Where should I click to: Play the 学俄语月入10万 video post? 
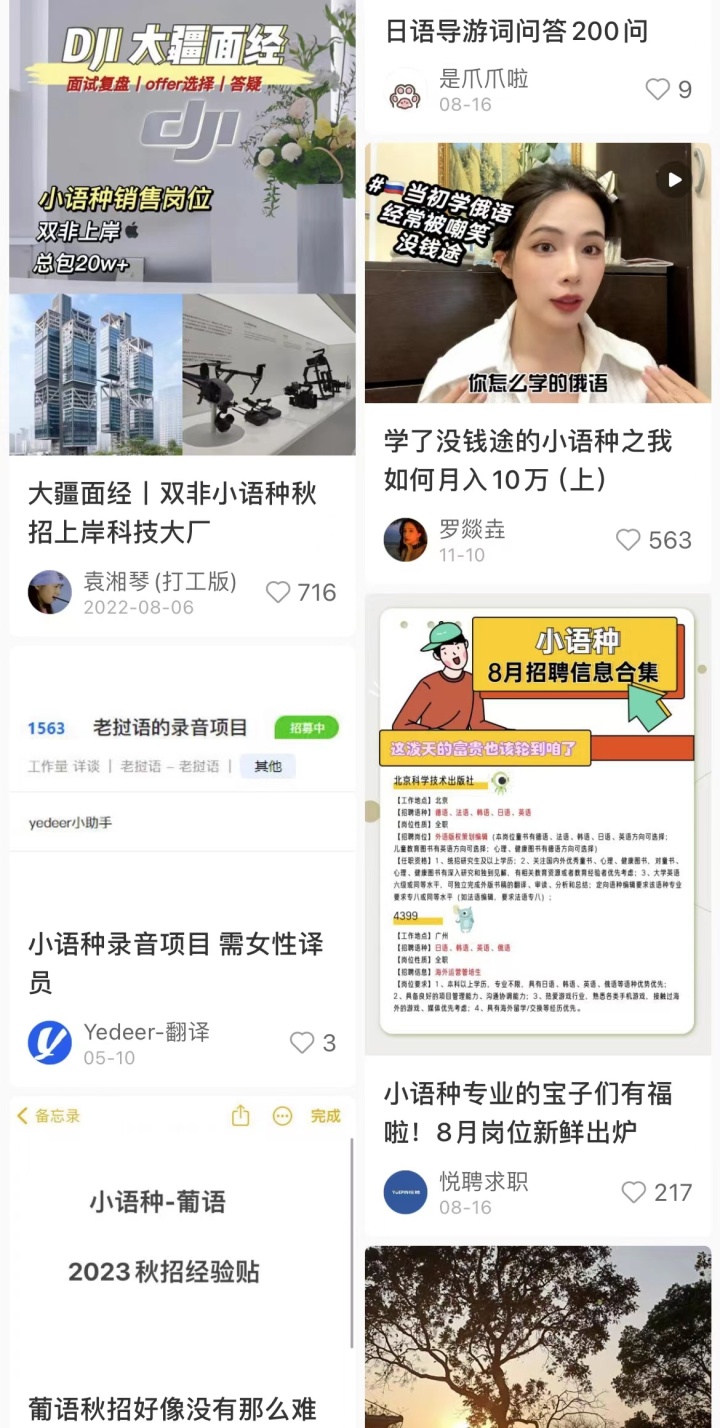click(538, 272)
